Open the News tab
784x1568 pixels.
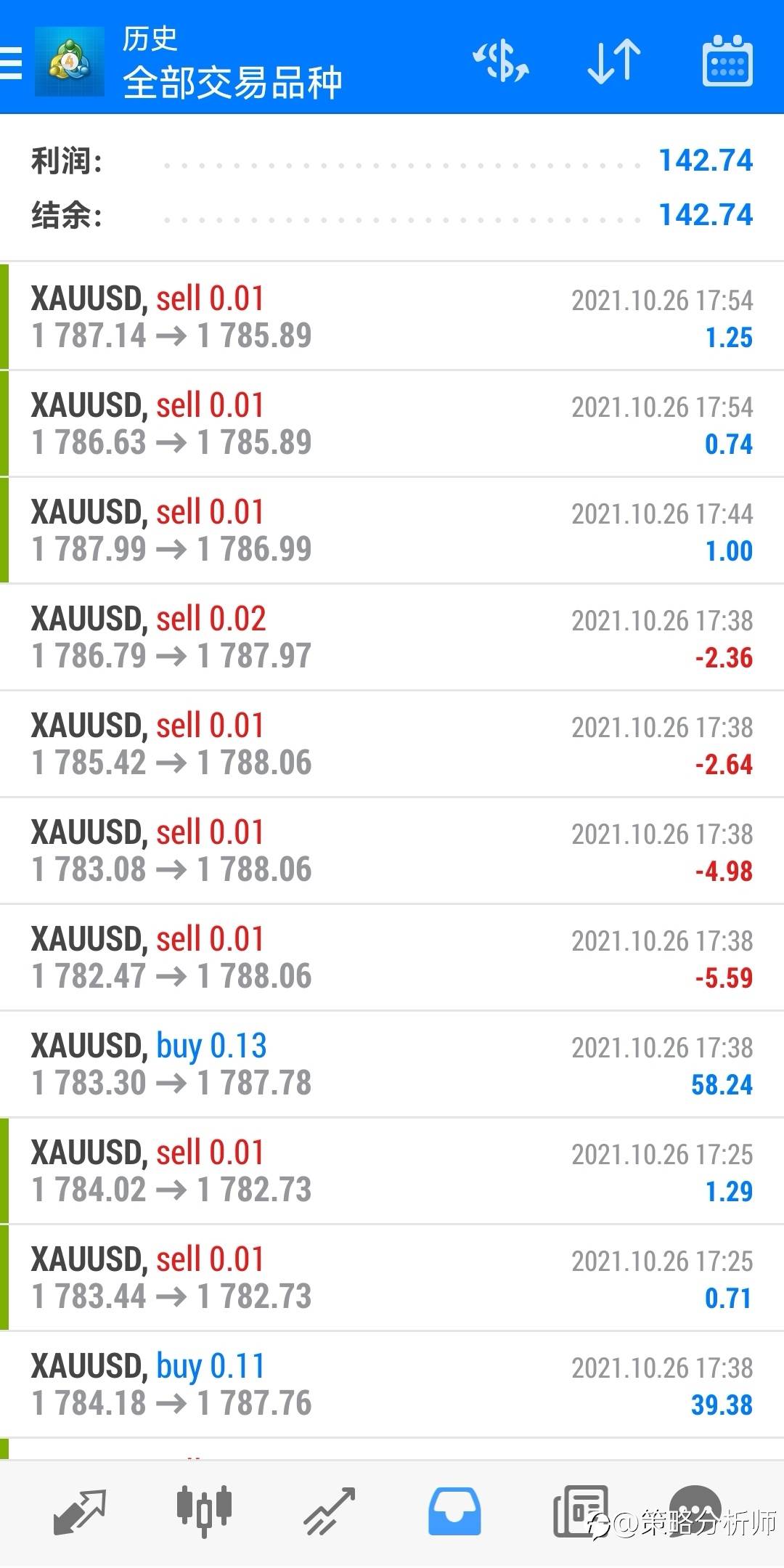(580, 1511)
